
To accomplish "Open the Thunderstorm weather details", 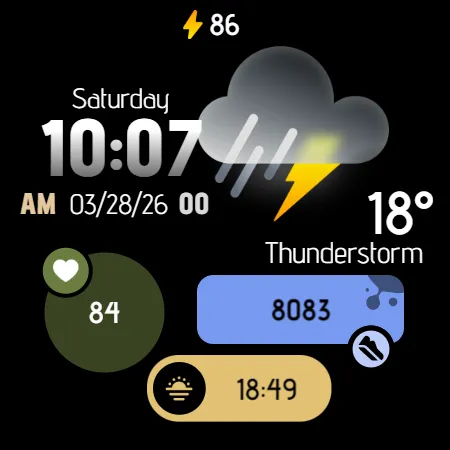I will coord(345,253).
